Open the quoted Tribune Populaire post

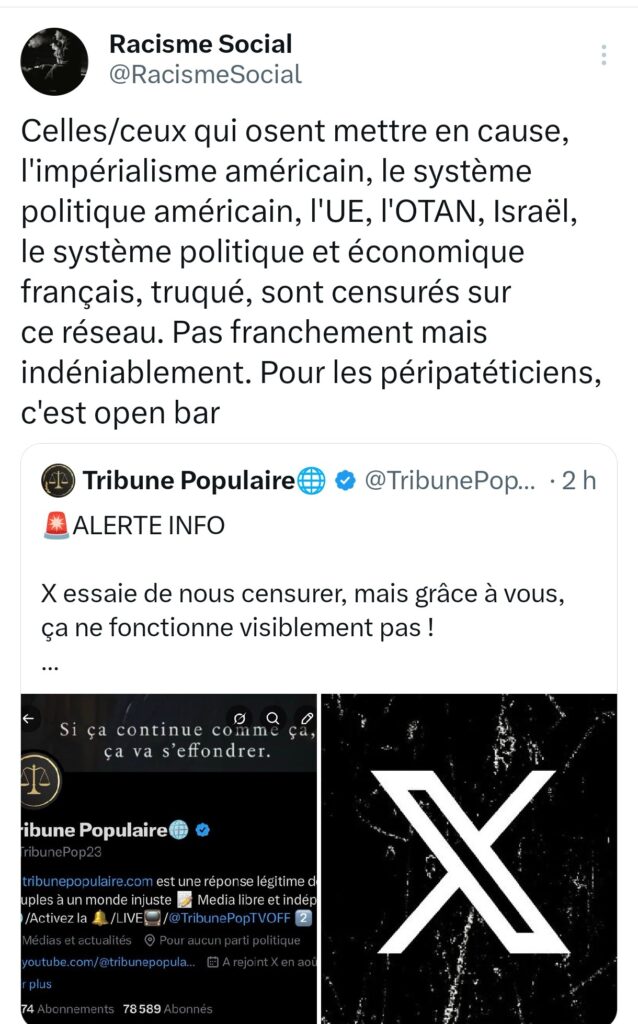[x=300, y=590]
